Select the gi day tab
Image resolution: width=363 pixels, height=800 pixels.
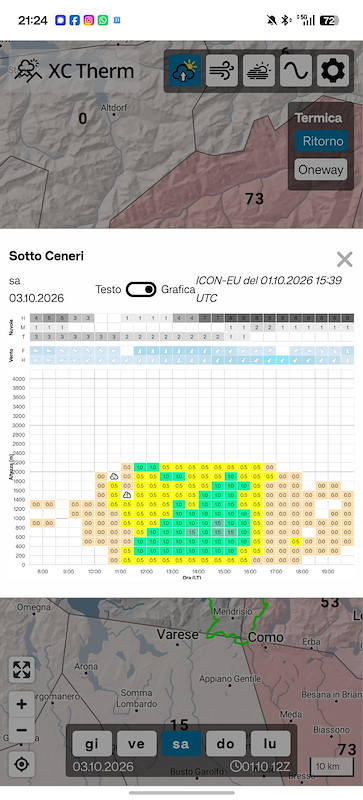click(x=92, y=743)
